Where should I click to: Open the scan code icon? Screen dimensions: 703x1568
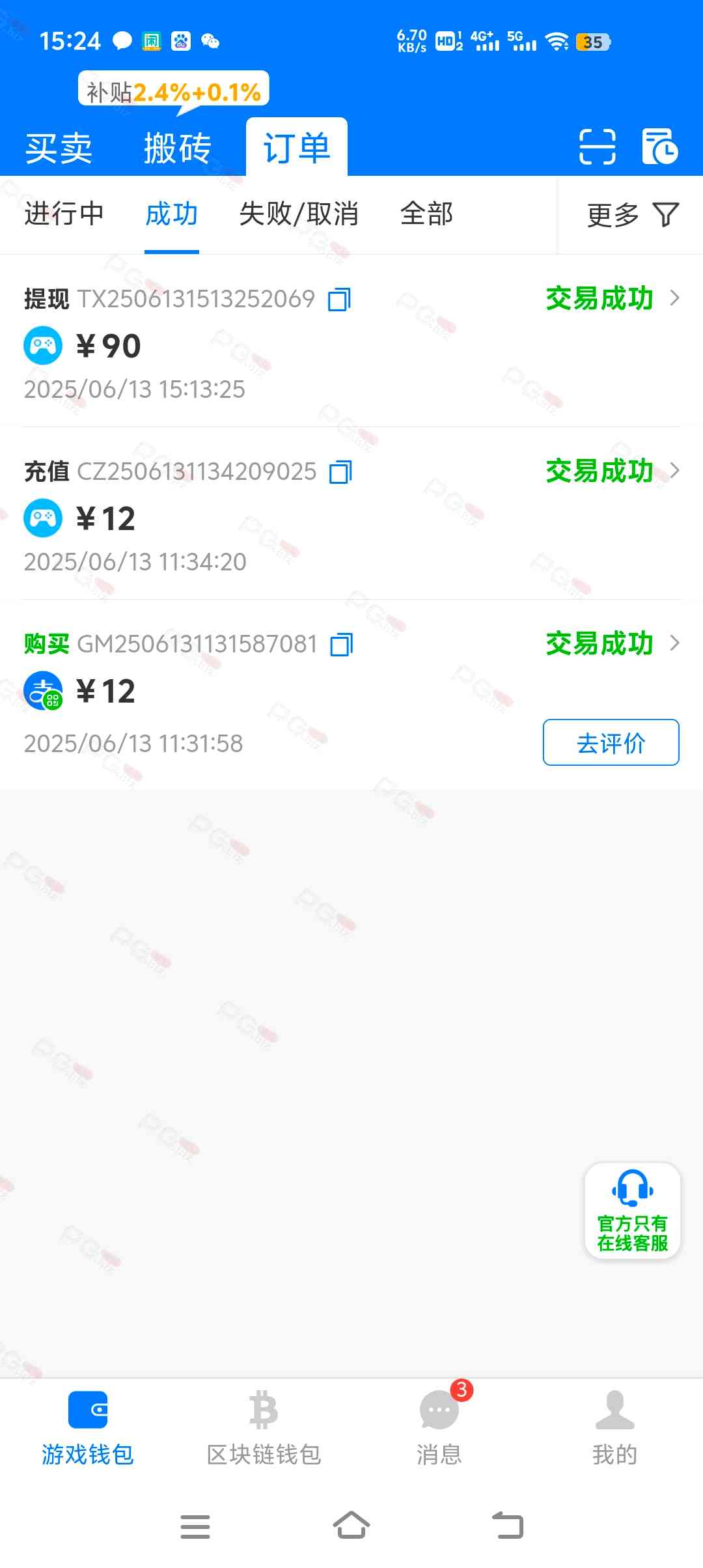point(597,147)
